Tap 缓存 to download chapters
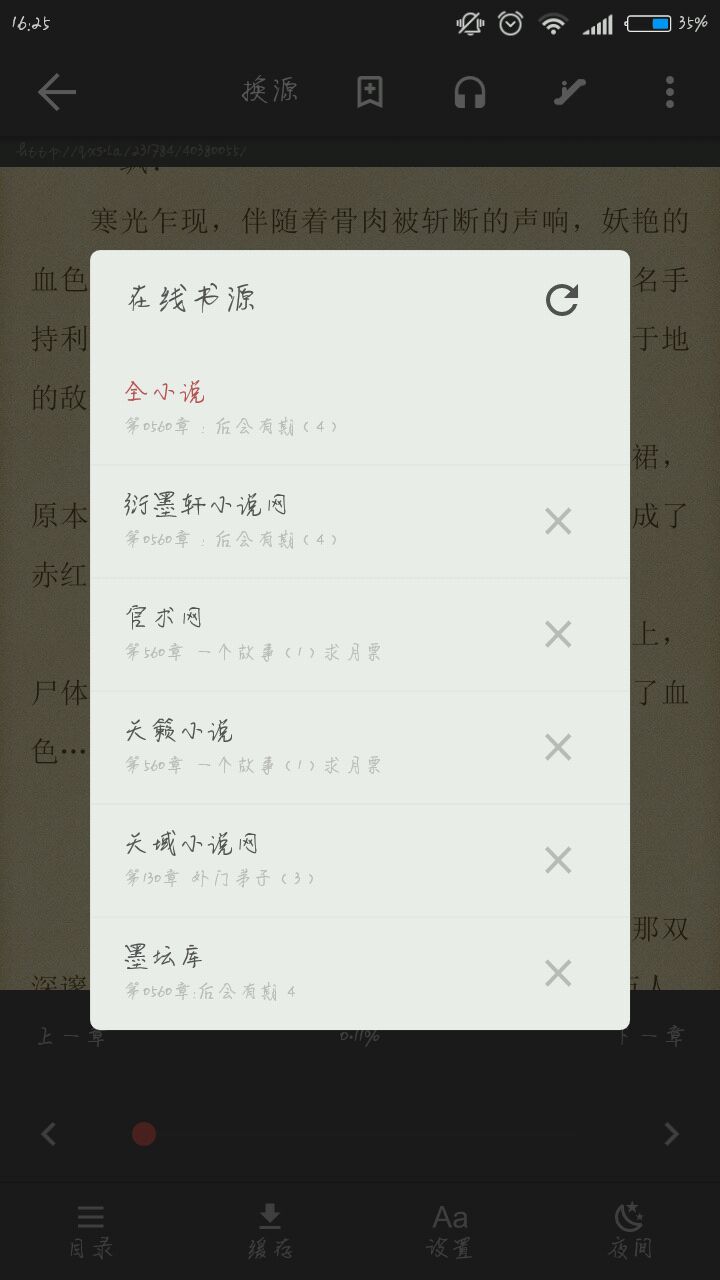Image resolution: width=720 pixels, height=1280 pixels. pyautogui.click(x=270, y=1231)
